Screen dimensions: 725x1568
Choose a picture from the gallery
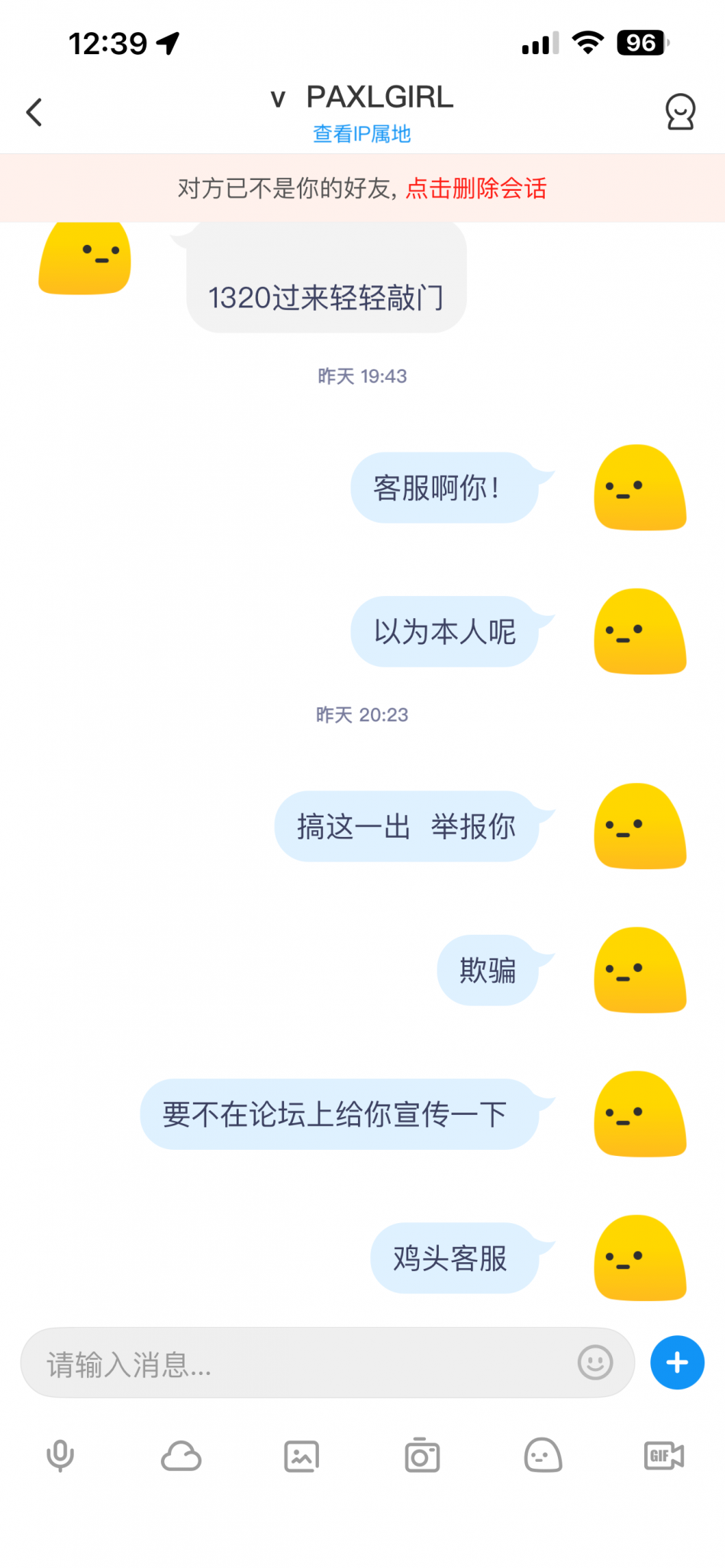coord(301,1457)
